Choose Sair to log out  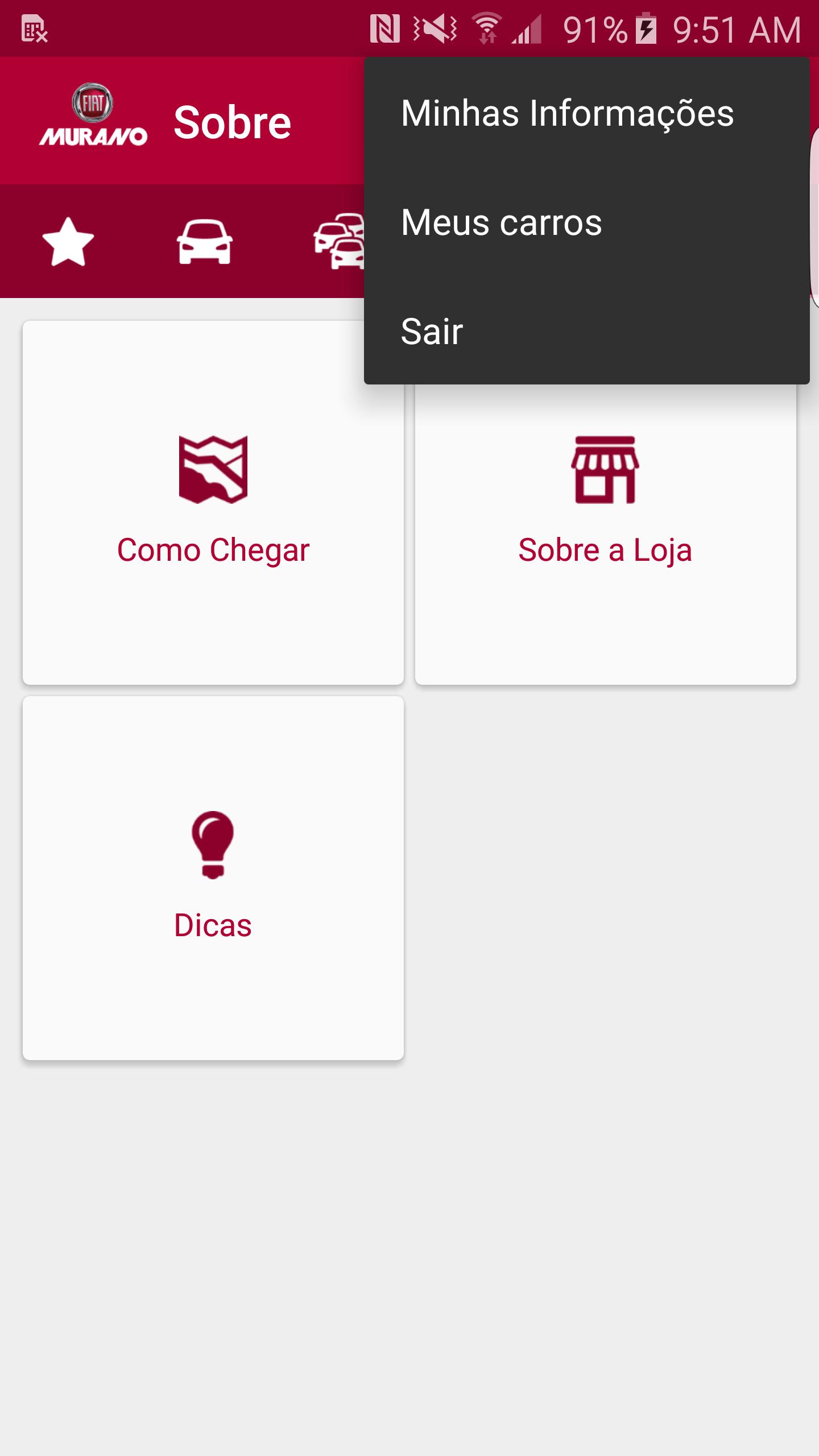click(x=586, y=331)
